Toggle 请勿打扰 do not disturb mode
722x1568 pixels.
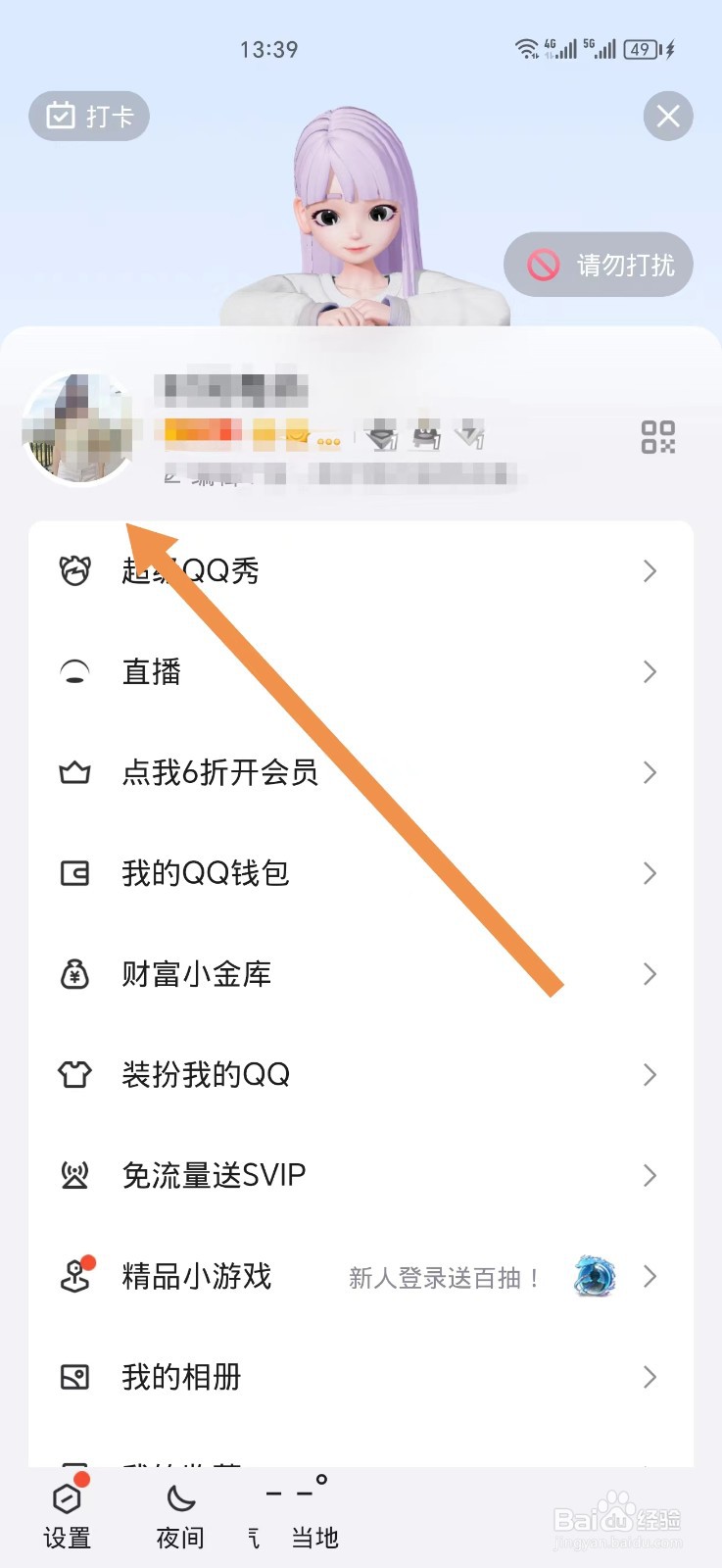(x=599, y=265)
